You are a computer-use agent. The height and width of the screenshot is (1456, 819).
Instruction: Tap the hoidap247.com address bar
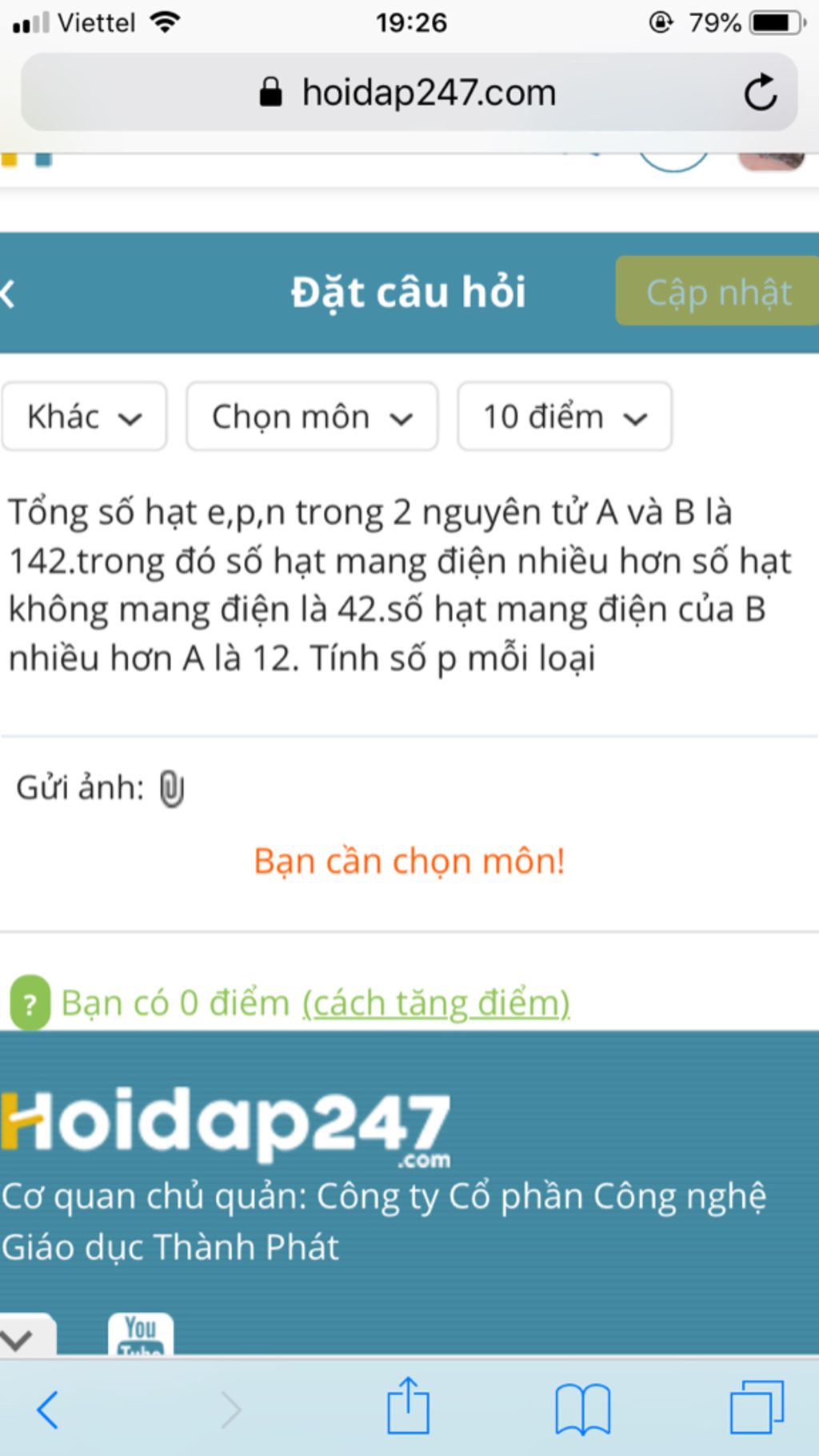point(408,93)
